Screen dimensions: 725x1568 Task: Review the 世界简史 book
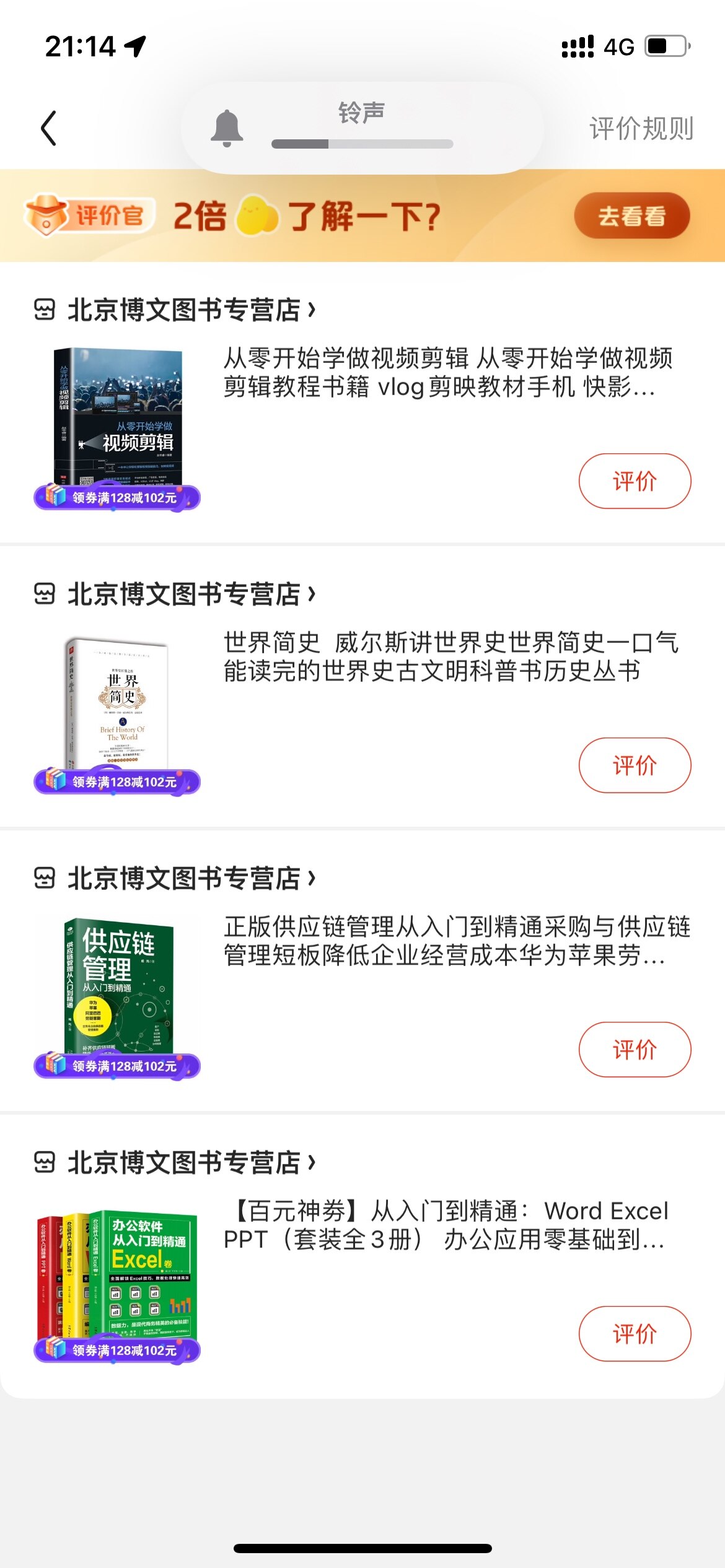(634, 765)
